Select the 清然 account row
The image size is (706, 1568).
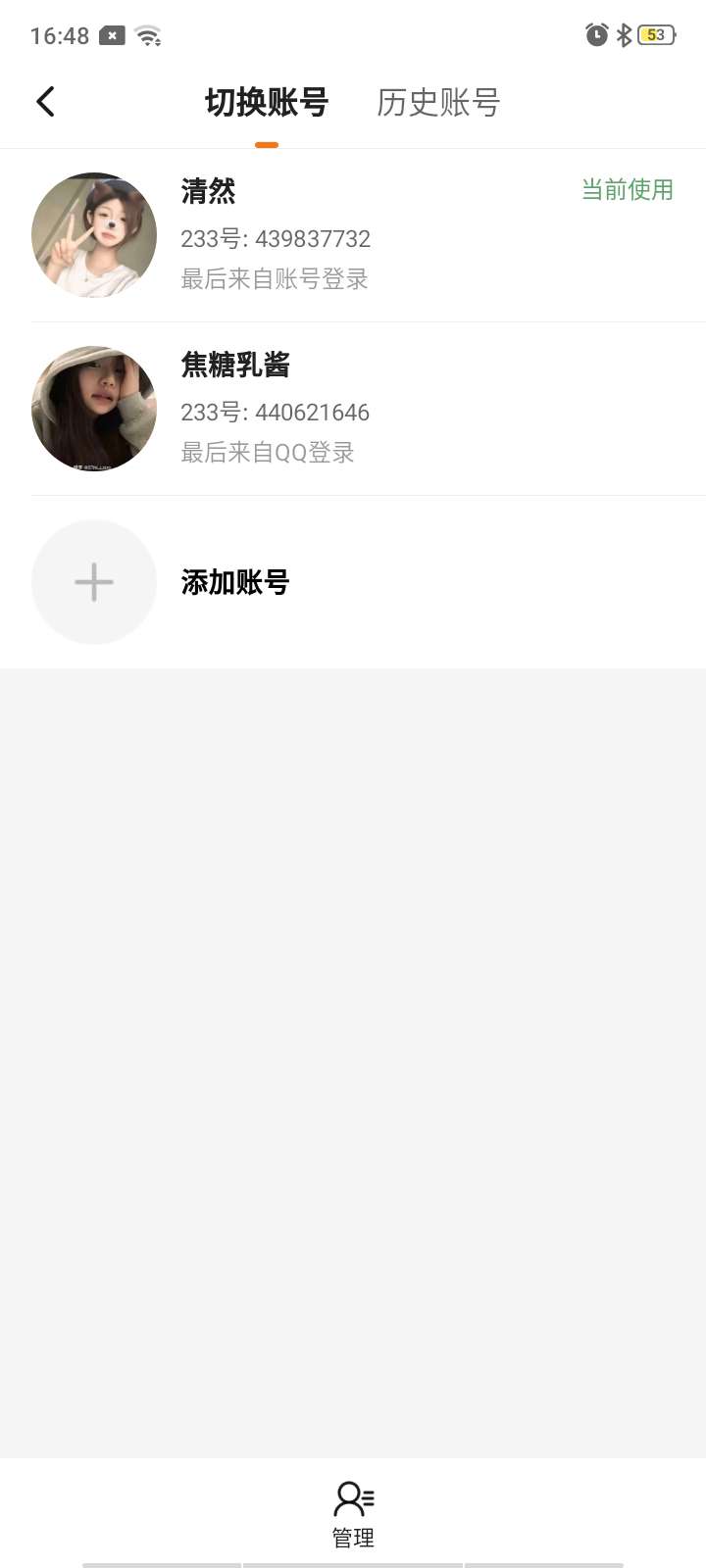(x=353, y=235)
